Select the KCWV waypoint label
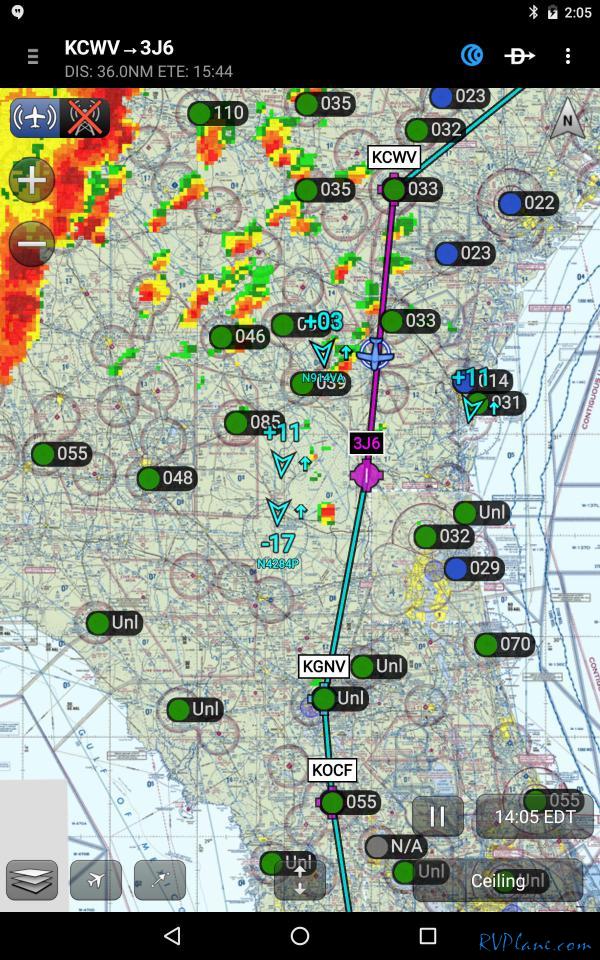 [x=394, y=157]
